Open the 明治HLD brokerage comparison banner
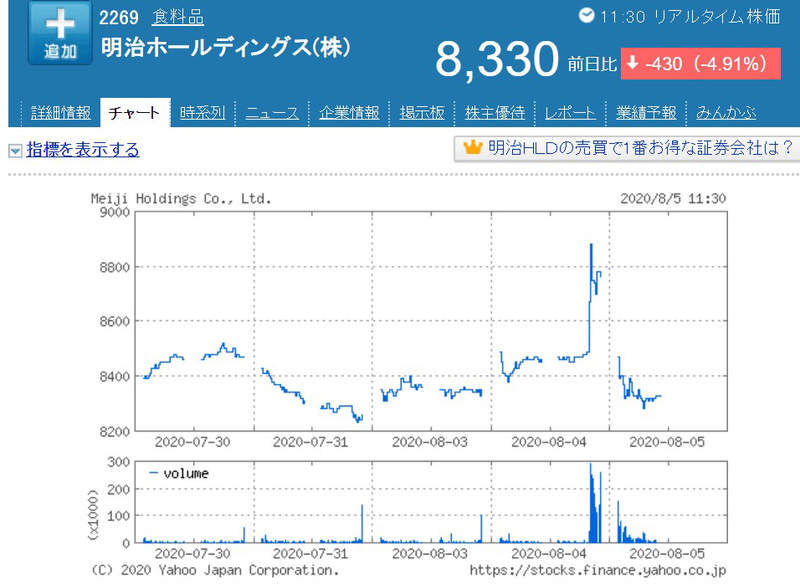800x584 pixels. (x=627, y=148)
